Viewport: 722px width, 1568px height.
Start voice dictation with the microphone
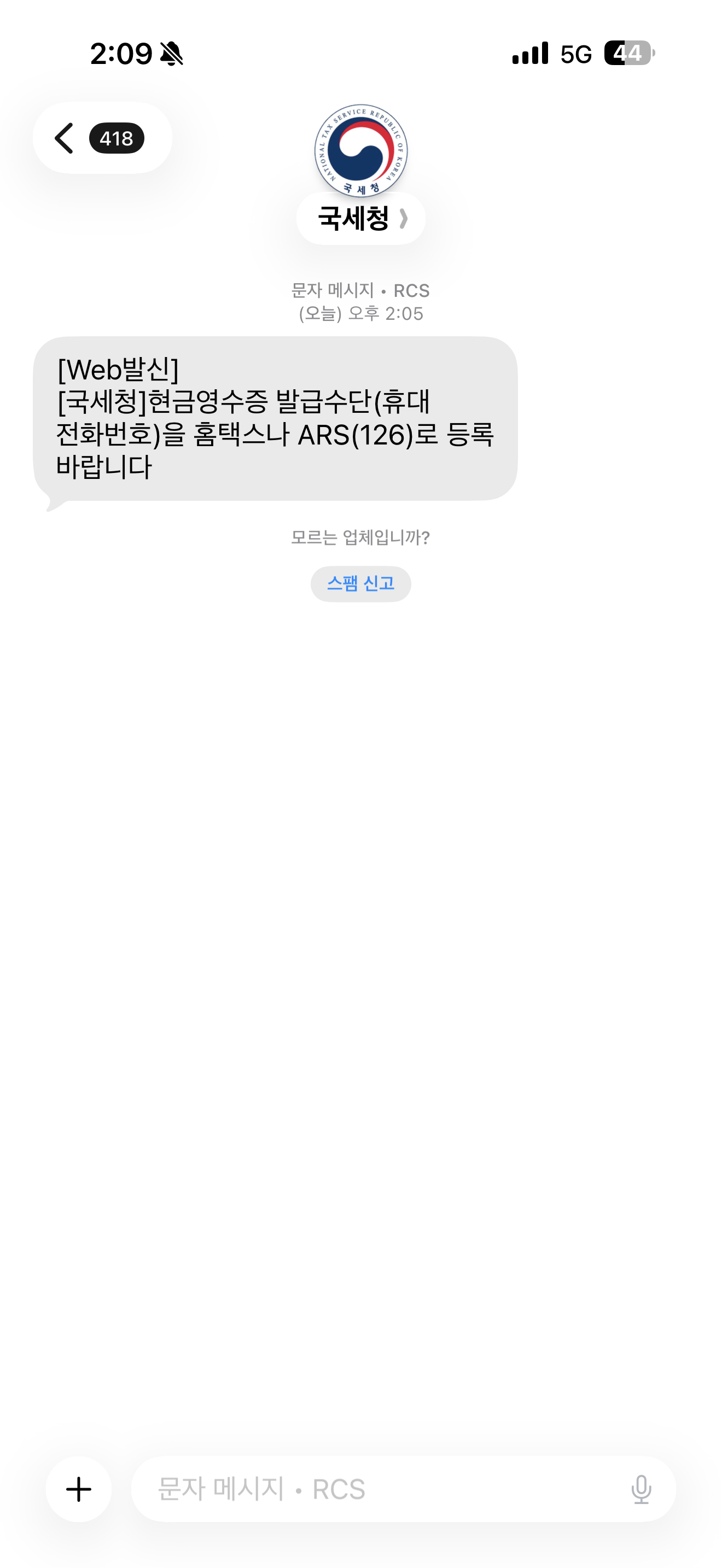pyautogui.click(x=641, y=1489)
